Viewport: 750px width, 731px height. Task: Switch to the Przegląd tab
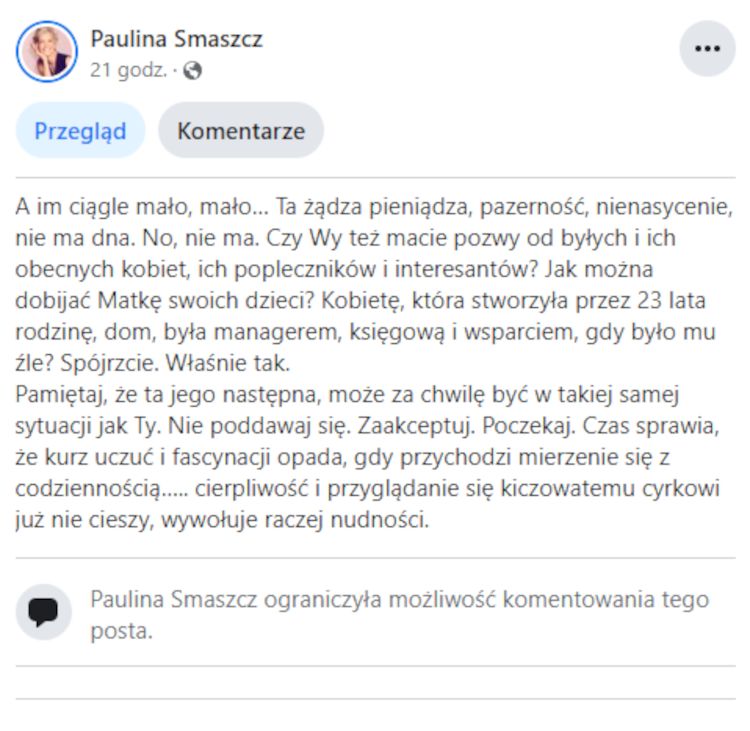[x=80, y=131]
